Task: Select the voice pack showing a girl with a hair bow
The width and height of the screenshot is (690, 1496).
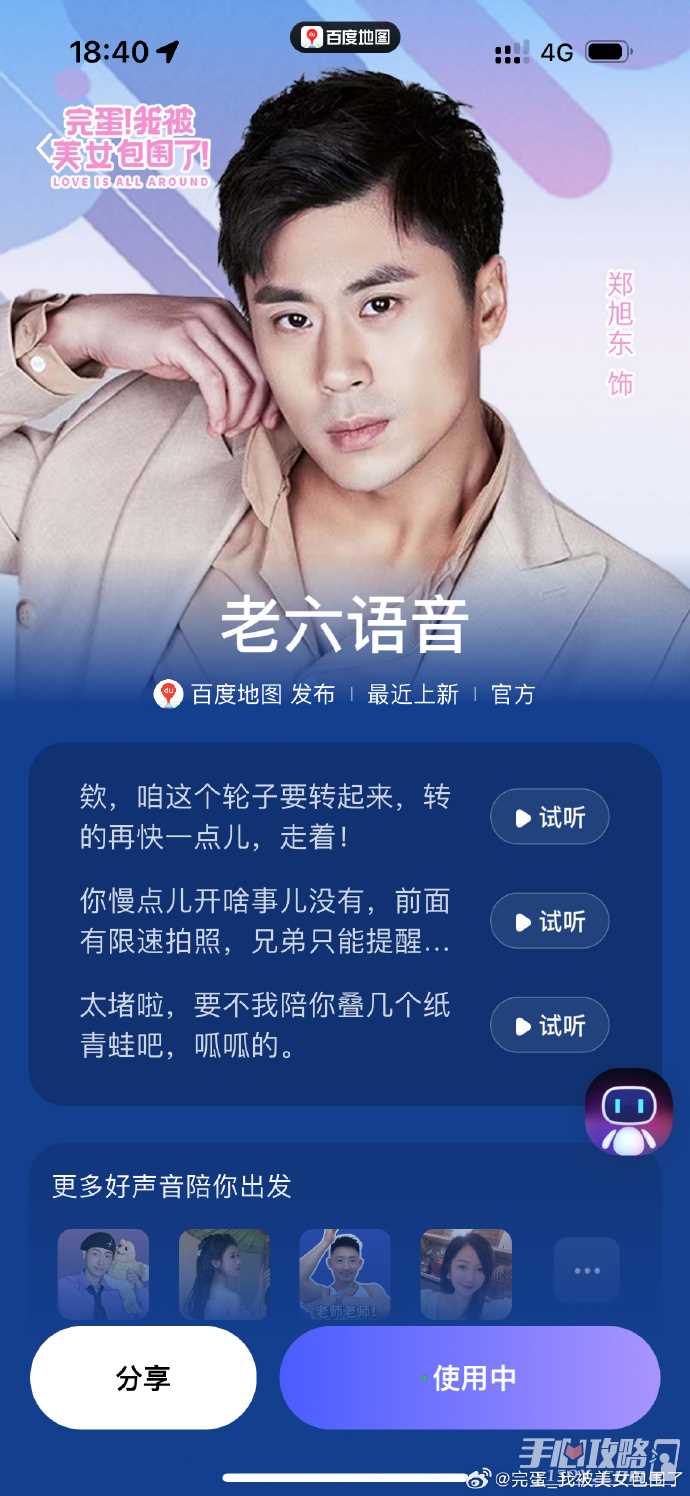Action: pyautogui.click(x=224, y=1273)
